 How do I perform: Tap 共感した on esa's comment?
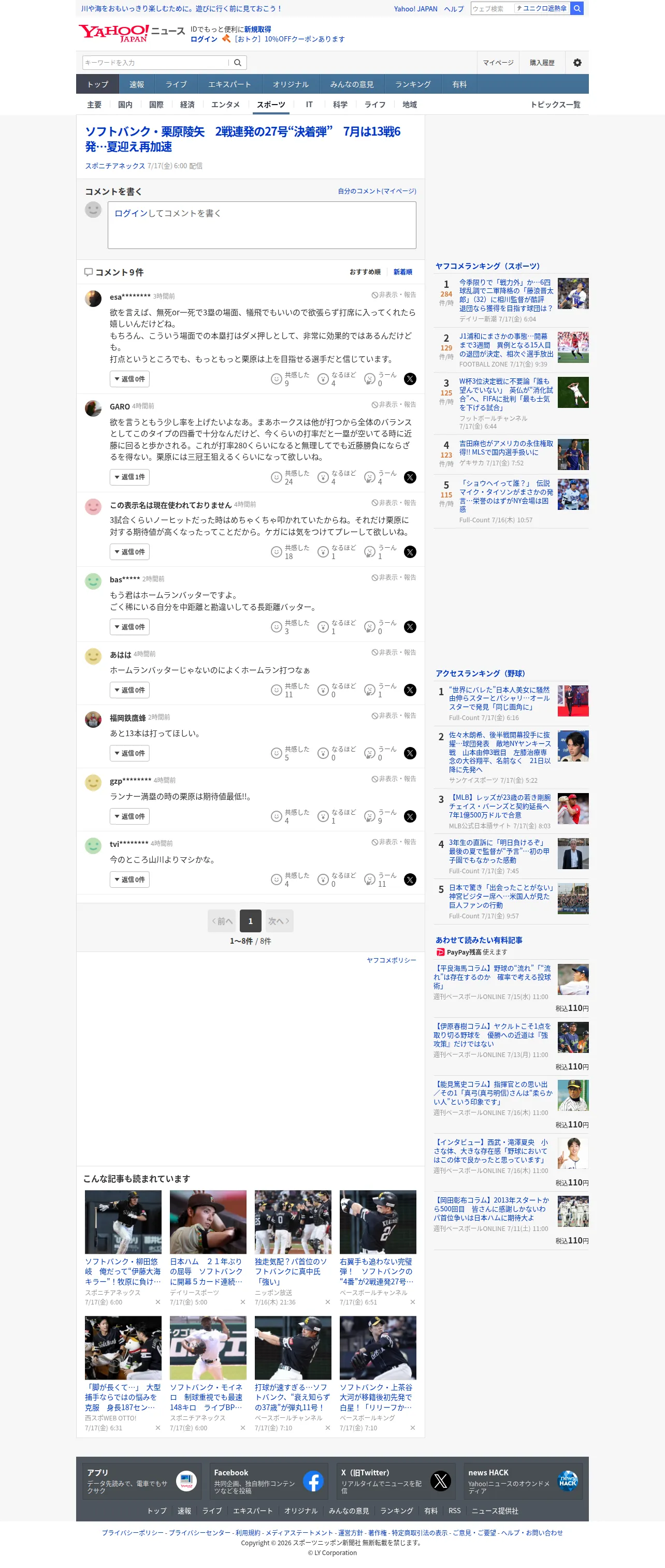(290, 379)
